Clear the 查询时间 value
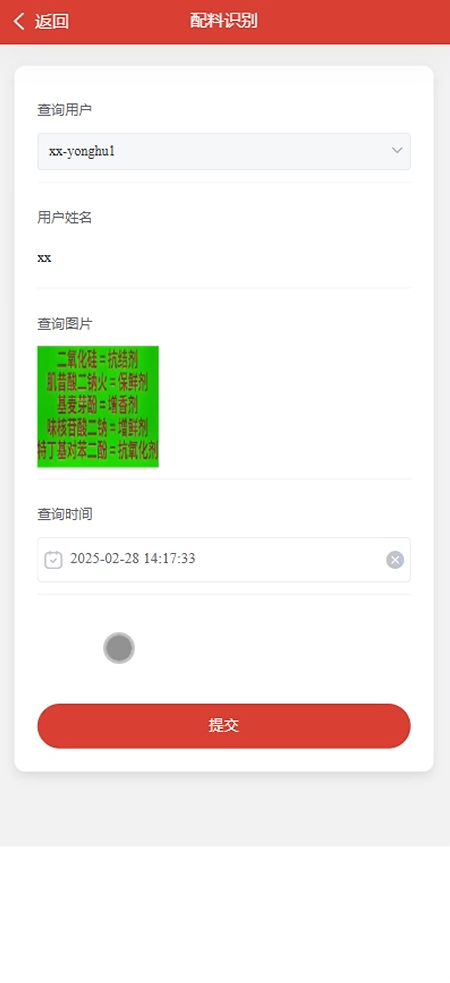 pos(395,560)
